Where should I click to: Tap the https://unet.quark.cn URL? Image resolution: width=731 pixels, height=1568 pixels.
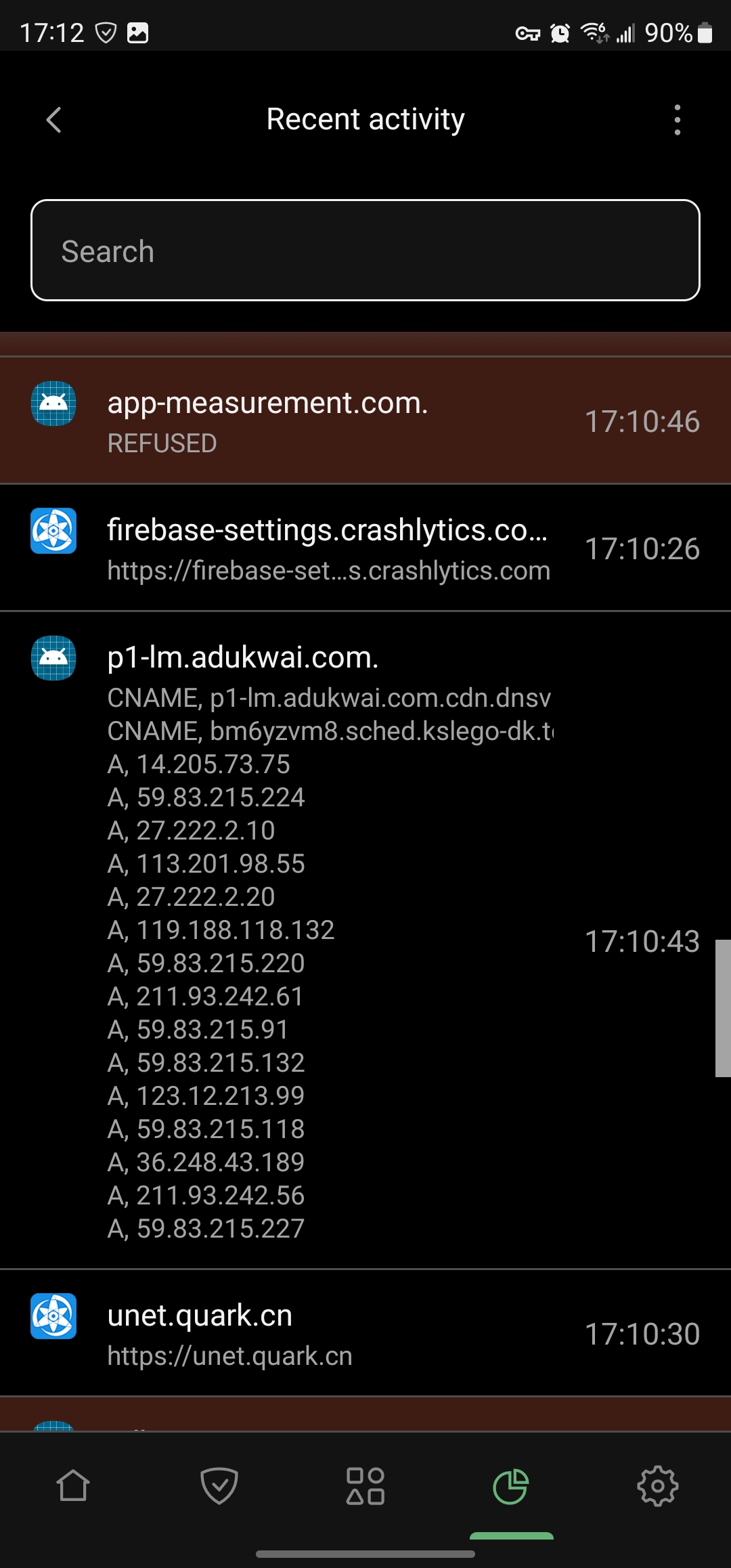229,1355
